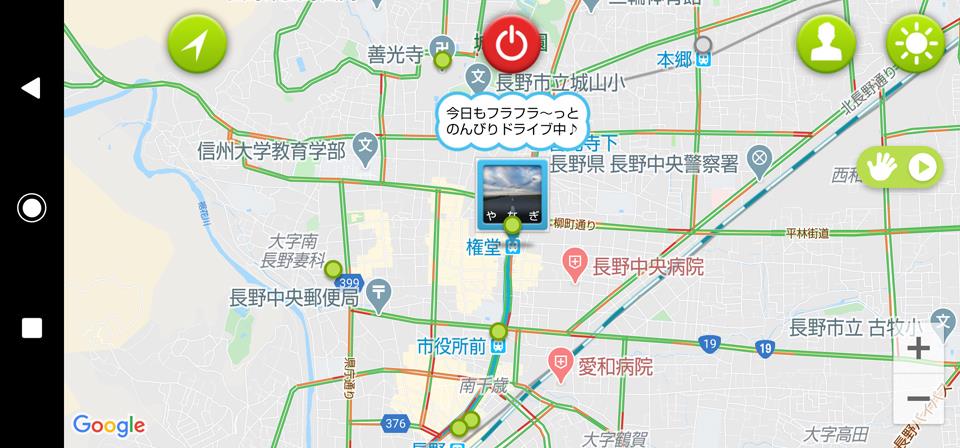Screen dimensions: 960x448
Task: Tap the green marker at 善光寺
Action: [x=443, y=60]
